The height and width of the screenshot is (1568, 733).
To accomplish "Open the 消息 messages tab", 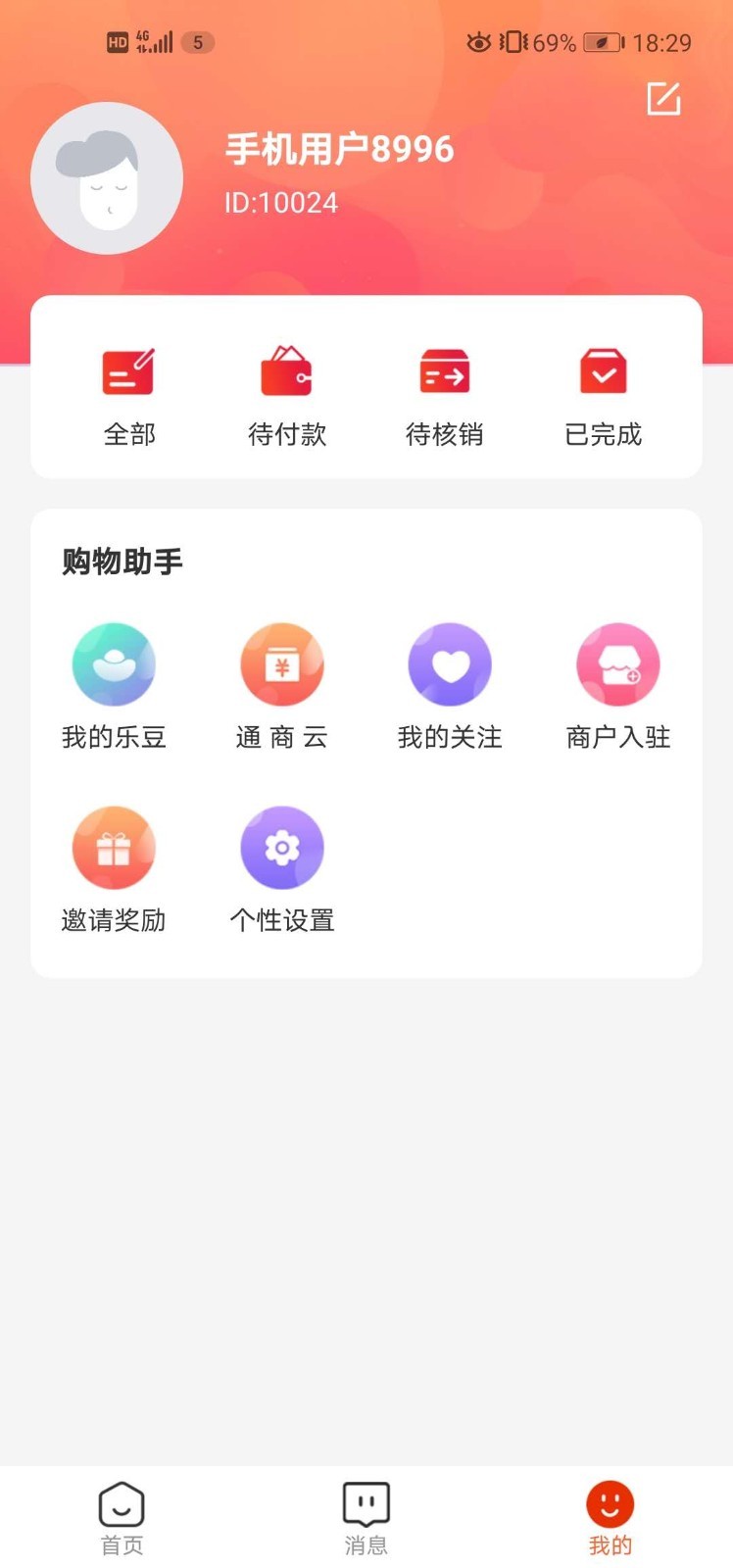I will (x=366, y=1514).
